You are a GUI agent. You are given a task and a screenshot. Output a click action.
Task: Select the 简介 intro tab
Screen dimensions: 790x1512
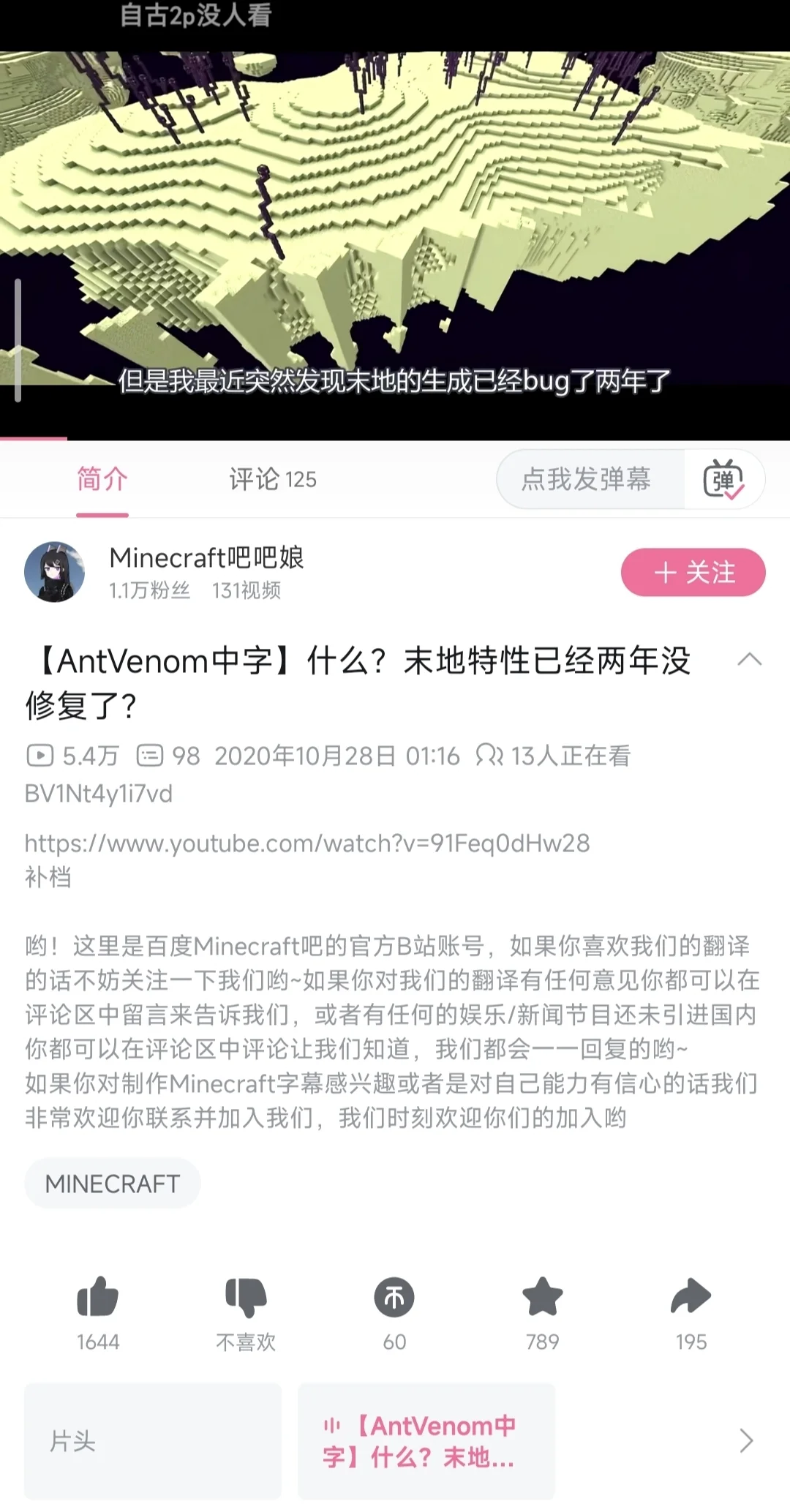(102, 479)
